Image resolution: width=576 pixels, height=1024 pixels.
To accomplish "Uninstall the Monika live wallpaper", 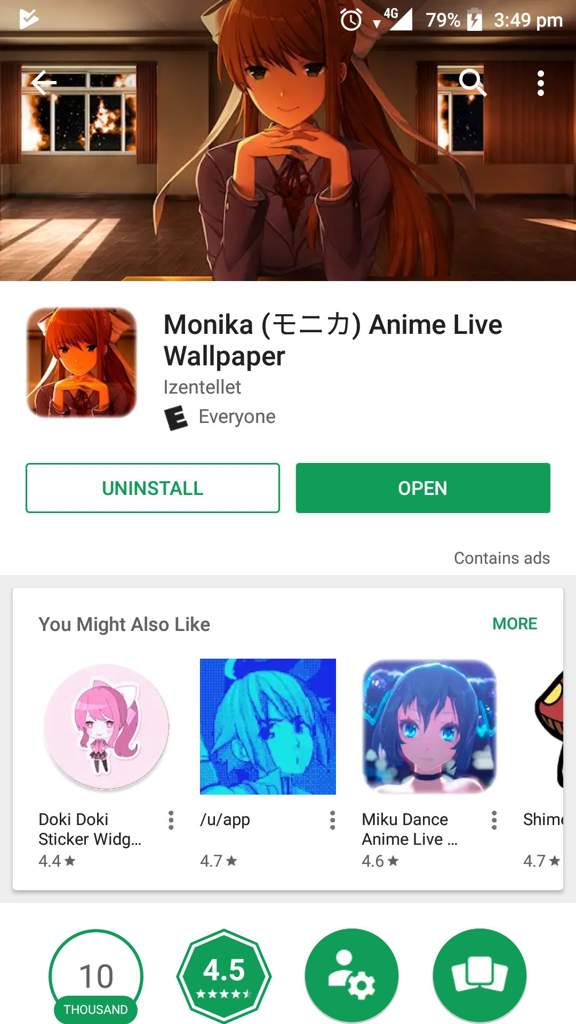I will (153, 488).
